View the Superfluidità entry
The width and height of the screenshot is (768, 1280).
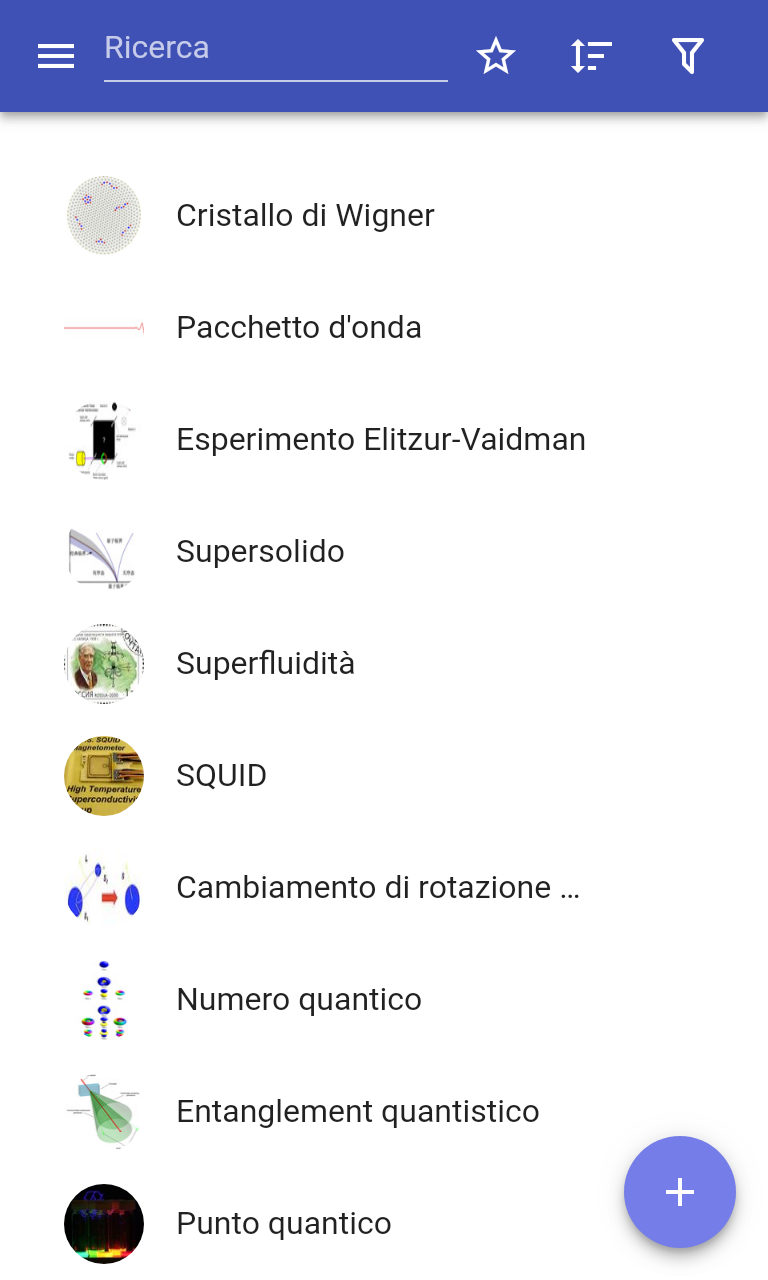pyautogui.click(x=384, y=664)
